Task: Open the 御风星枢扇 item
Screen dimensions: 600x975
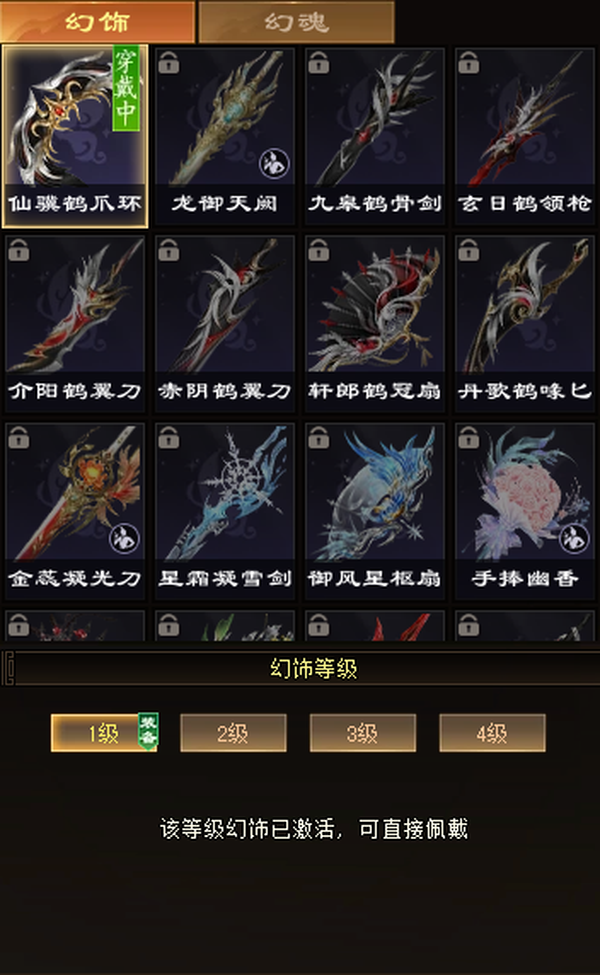Action: click(374, 511)
